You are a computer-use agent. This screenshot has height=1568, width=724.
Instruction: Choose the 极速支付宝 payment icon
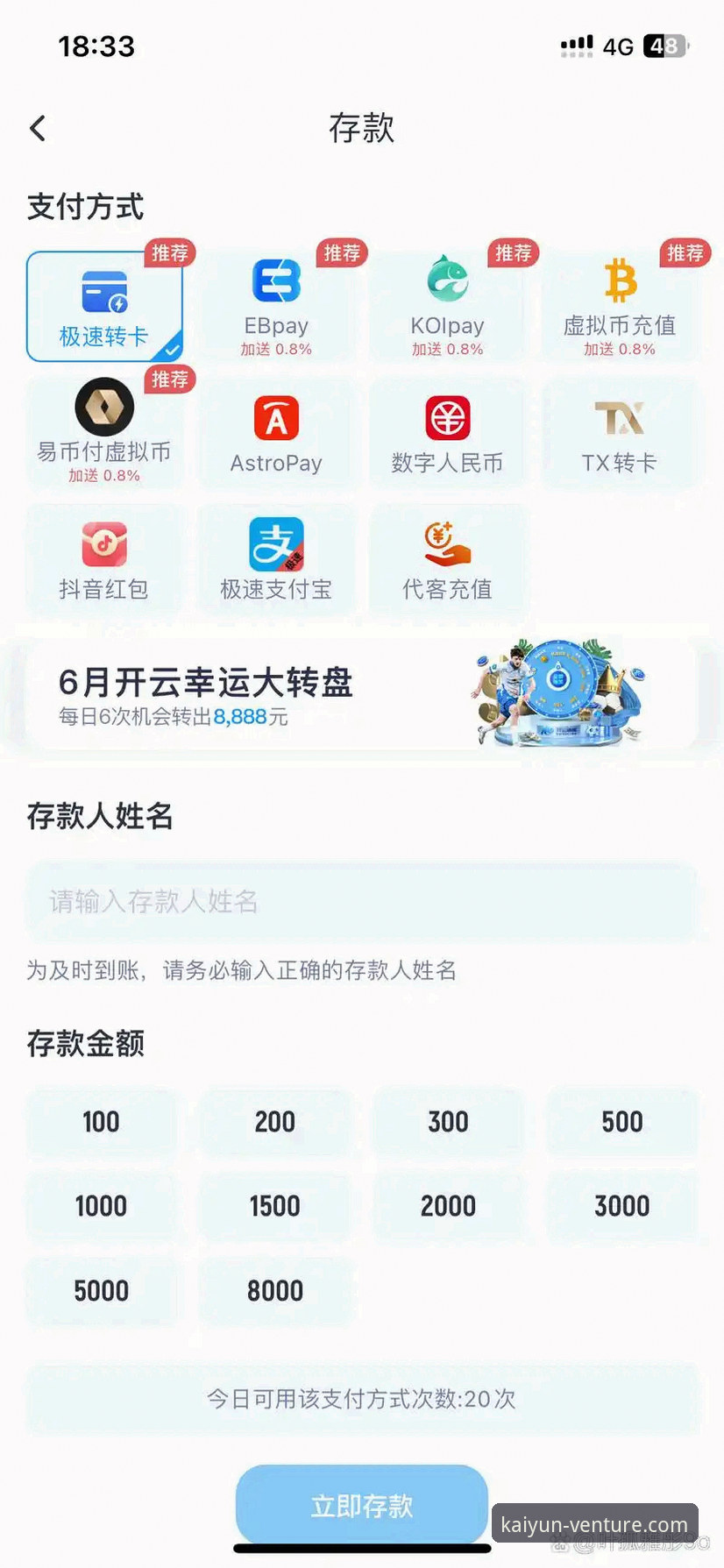[277, 548]
